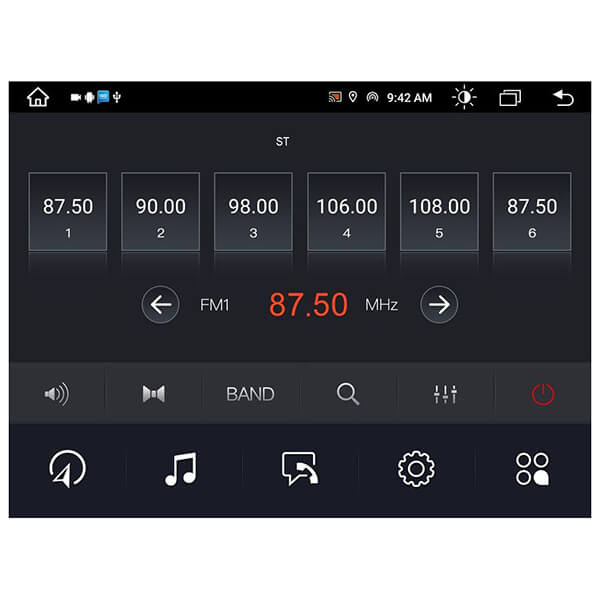Switch radio band with BAND
Viewport: 600px width, 600px height.
[250, 394]
